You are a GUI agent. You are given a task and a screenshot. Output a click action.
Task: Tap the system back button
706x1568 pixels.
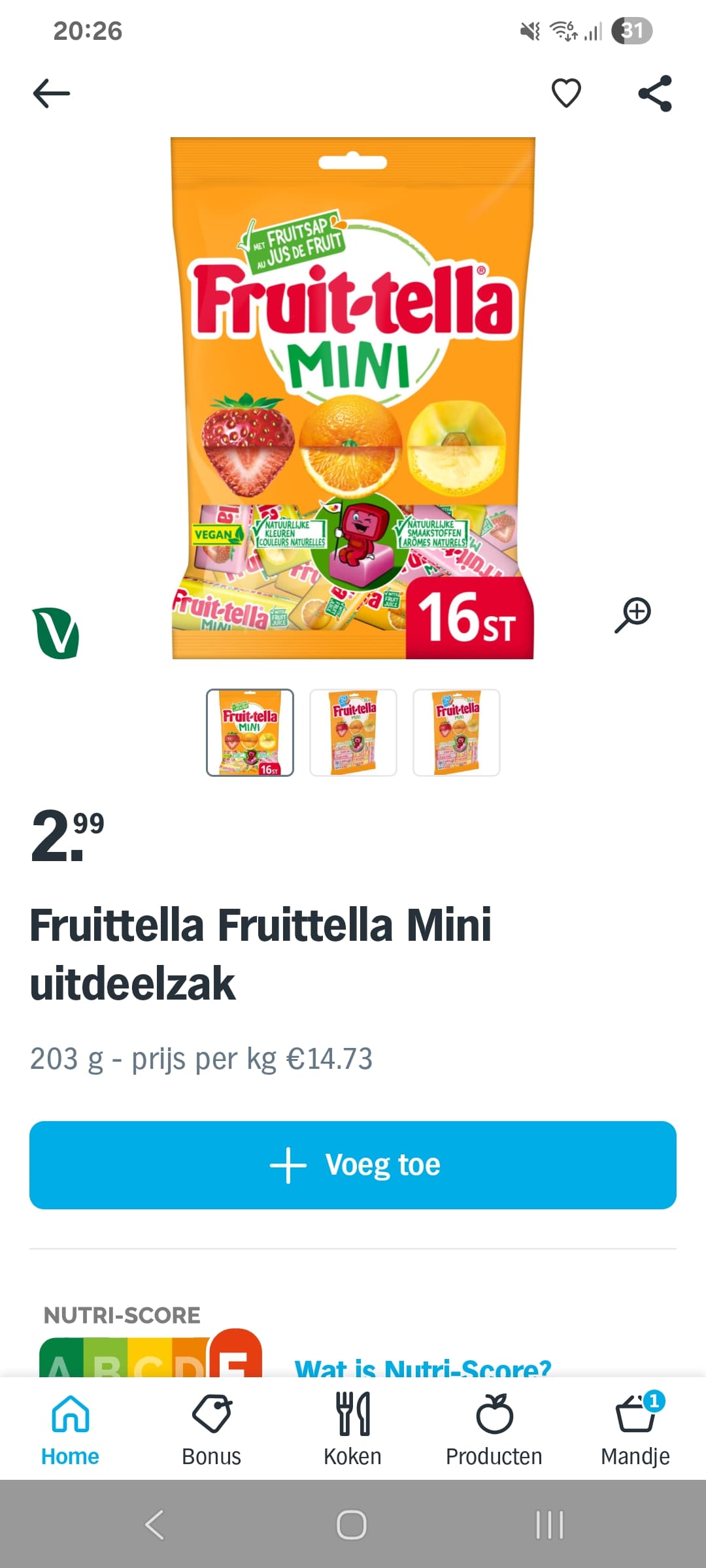tap(154, 1525)
